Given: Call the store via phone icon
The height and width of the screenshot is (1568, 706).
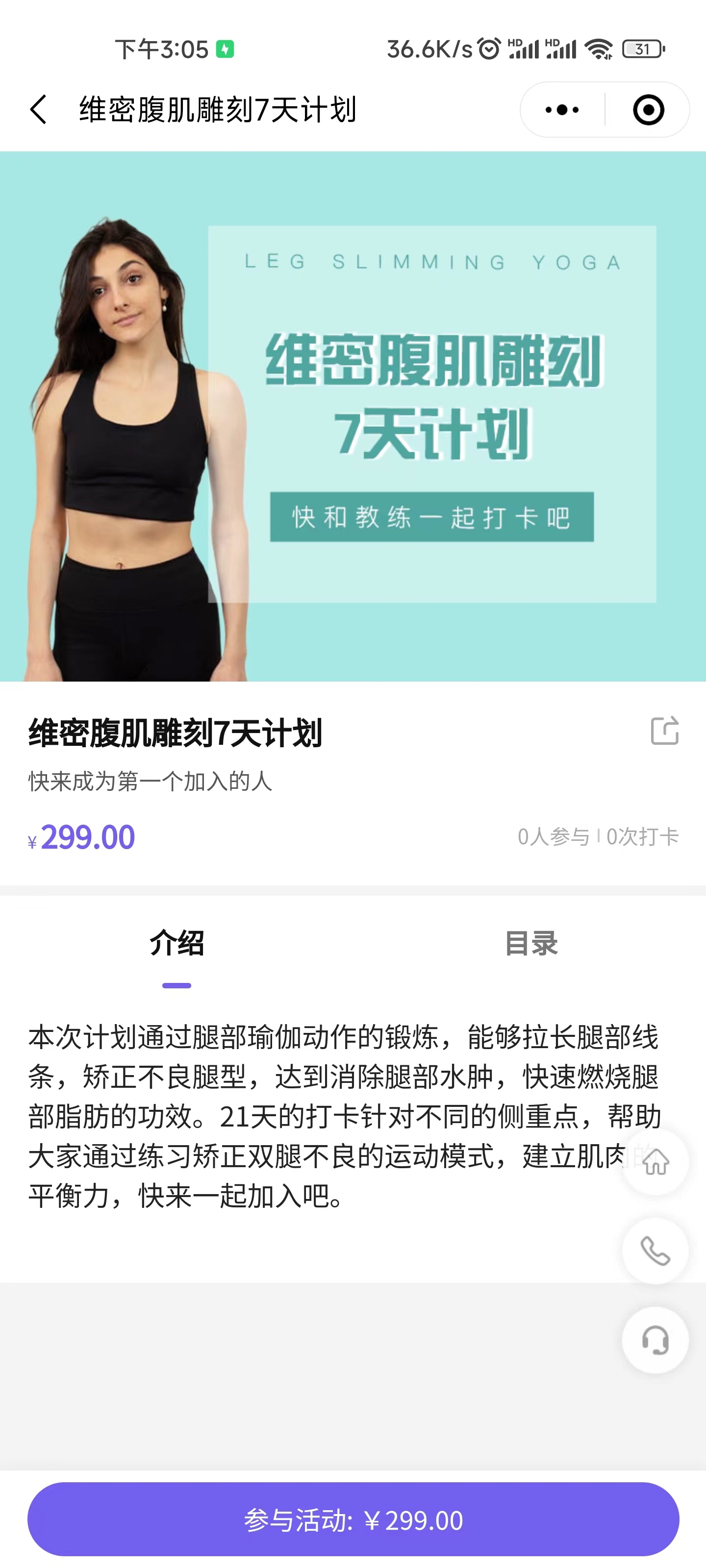Looking at the screenshot, I should [x=656, y=1251].
